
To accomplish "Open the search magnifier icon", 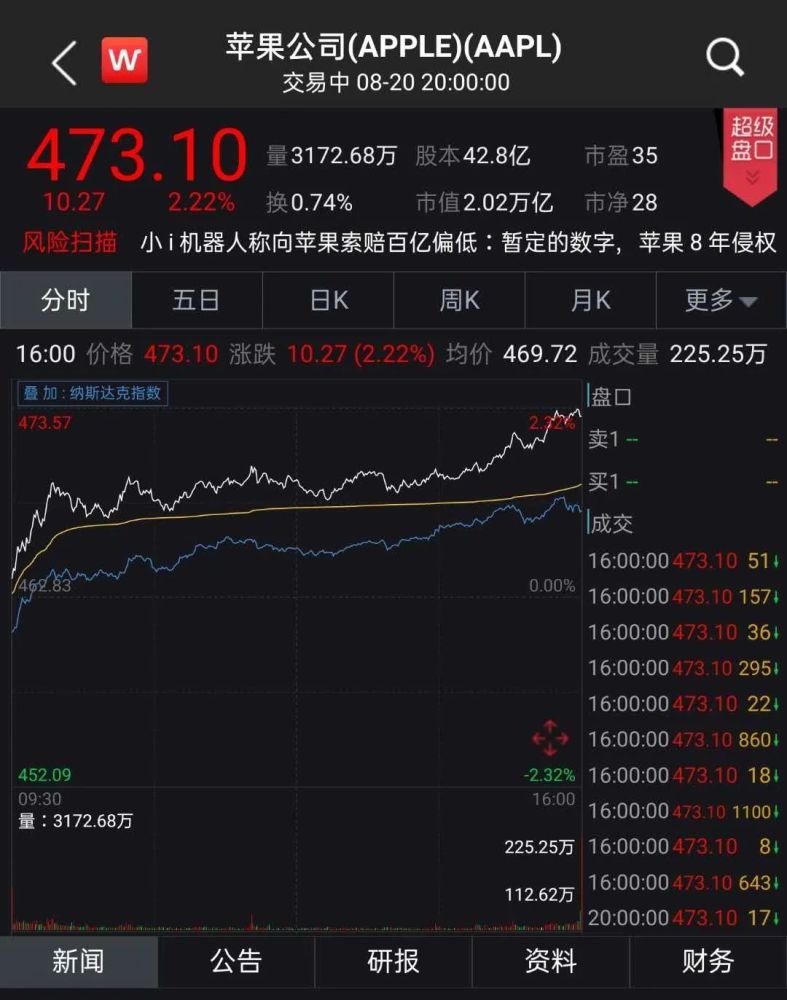I will click(724, 58).
